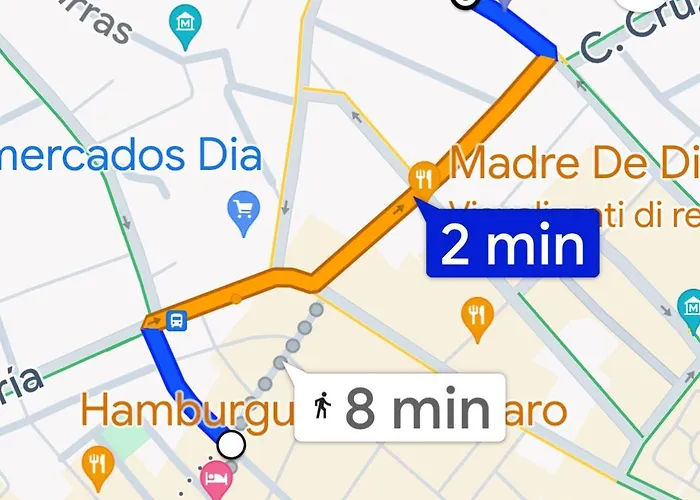
Task: Open the Madre De Dios restaurant pin
Action: (x=424, y=179)
